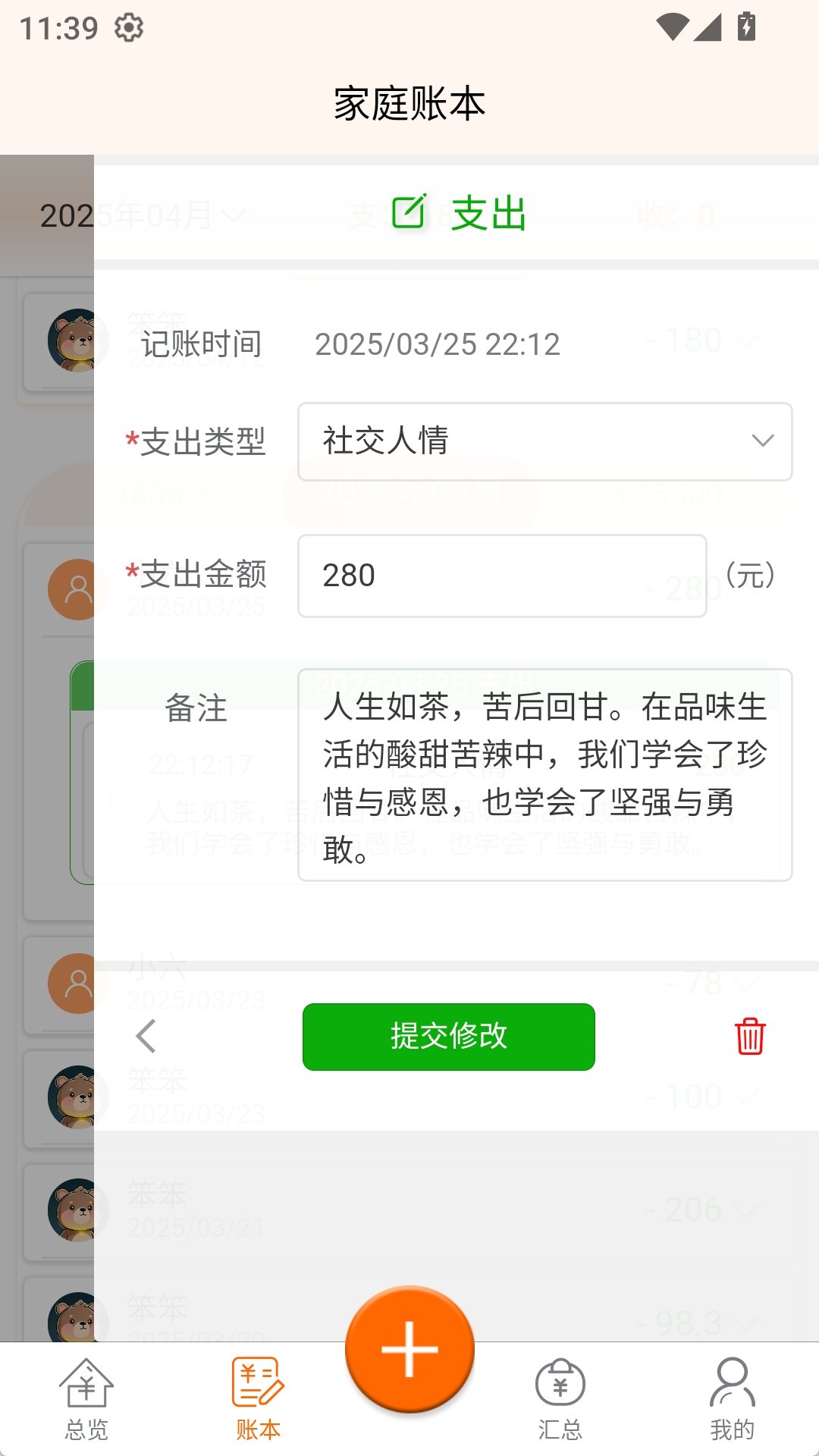The image size is (819, 1456).
Task: Go back using the left arrow
Action: click(x=146, y=1036)
